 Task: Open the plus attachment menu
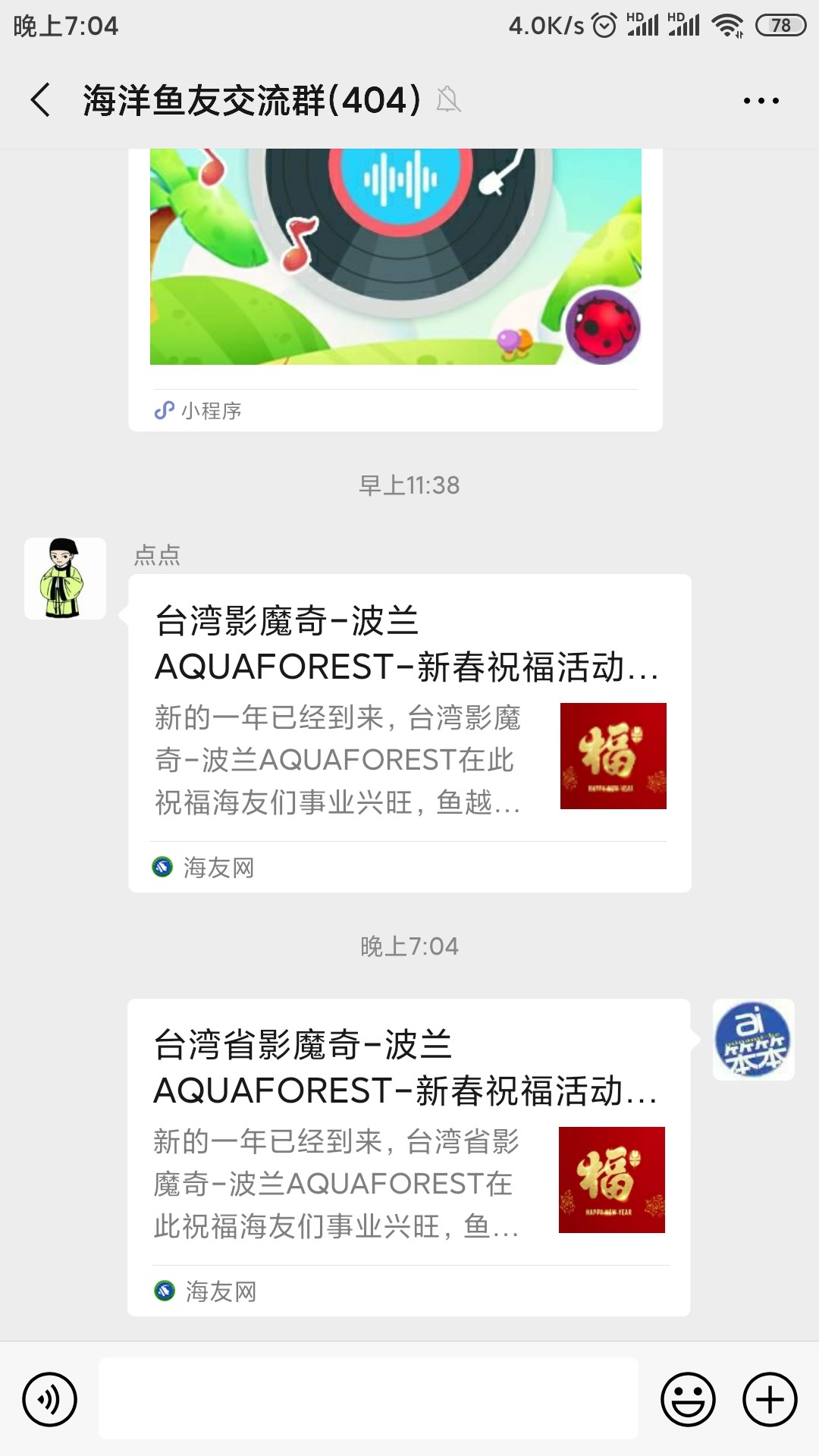(x=770, y=1399)
